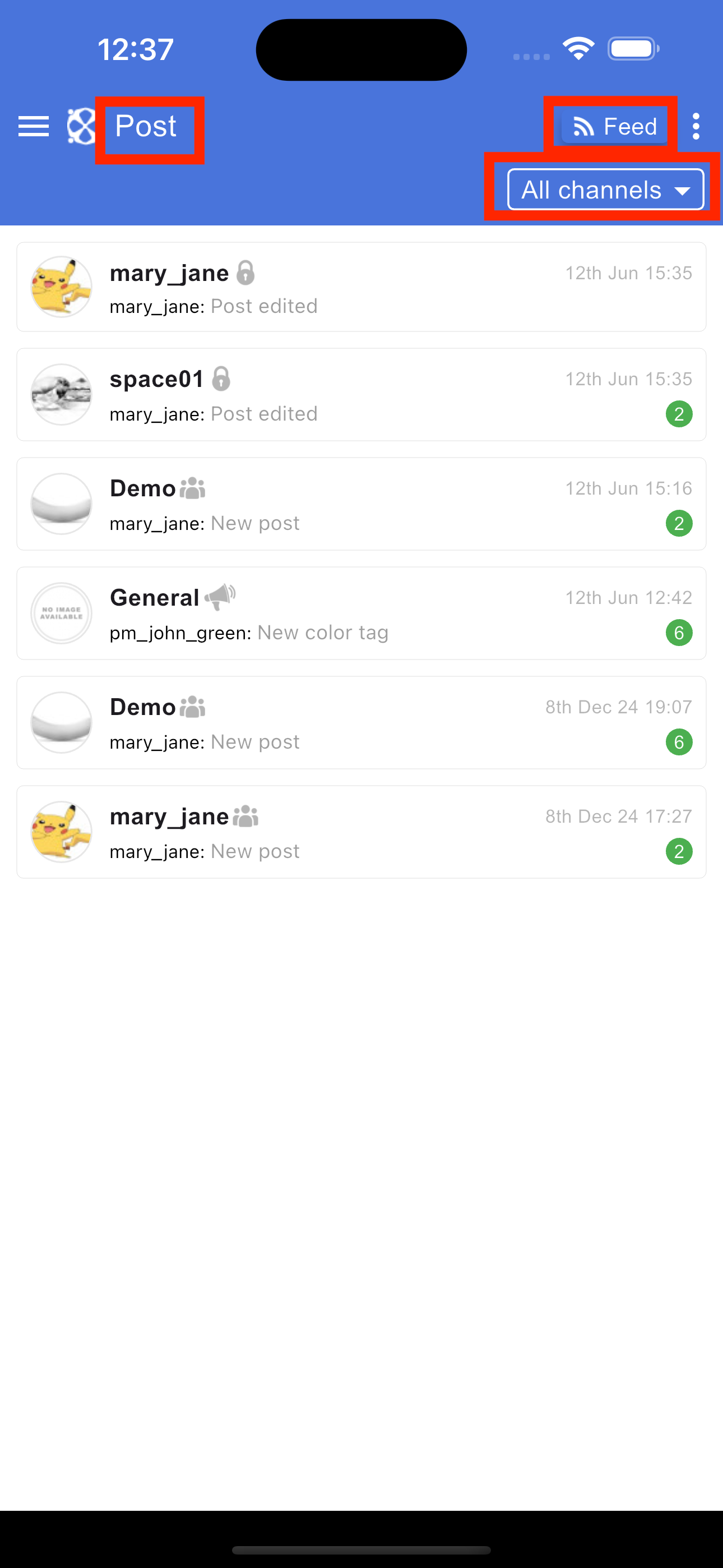This screenshot has height=1568, width=723.
Task: Open Demo channel from 8th Dec 19:07
Action: point(361,722)
